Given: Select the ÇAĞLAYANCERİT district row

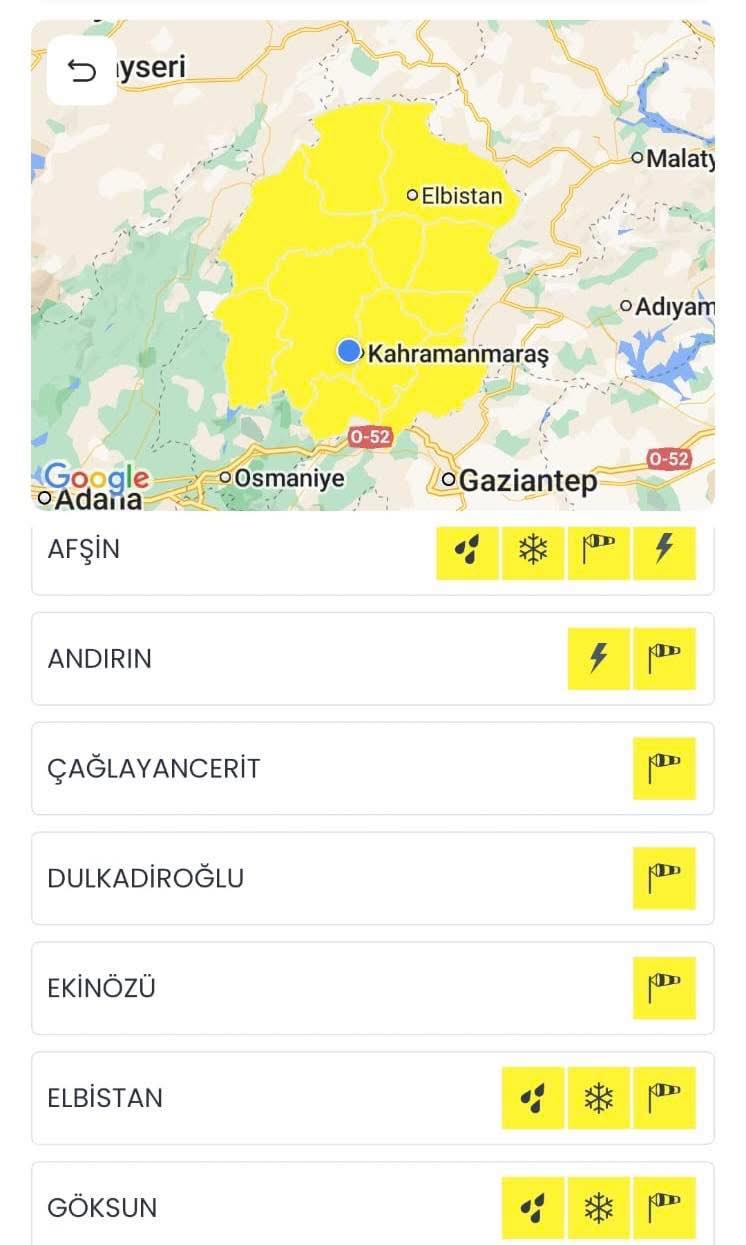Looking at the screenshot, I should pos(330,768).
